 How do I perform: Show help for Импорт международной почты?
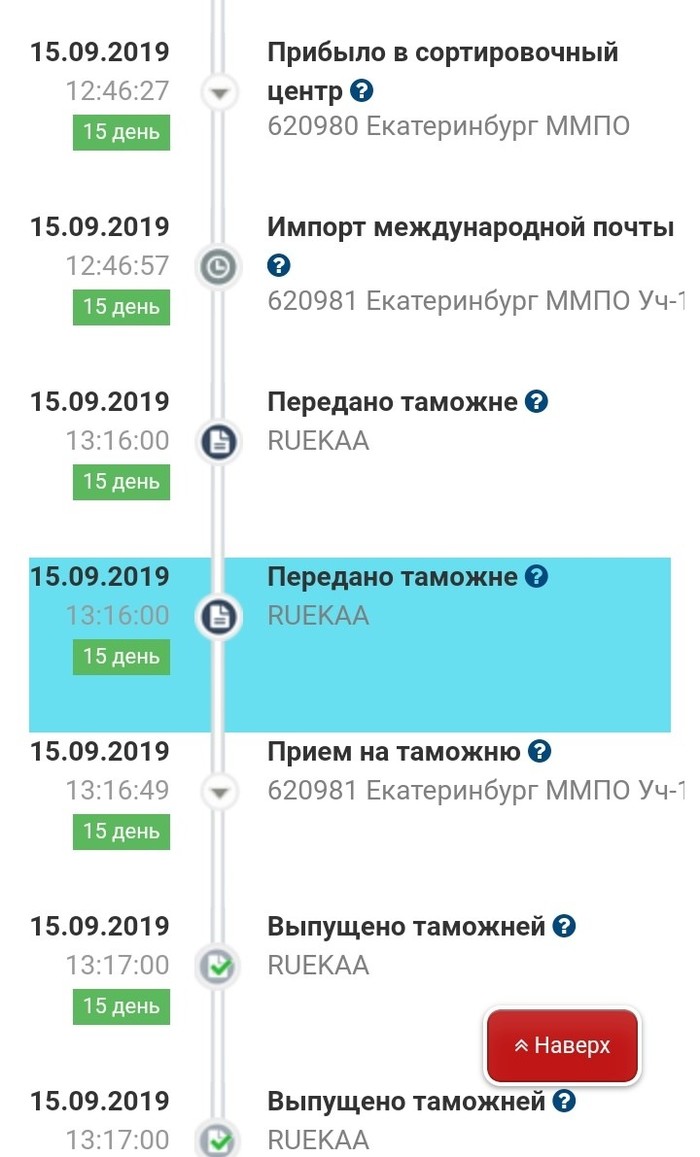pyautogui.click(x=280, y=266)
